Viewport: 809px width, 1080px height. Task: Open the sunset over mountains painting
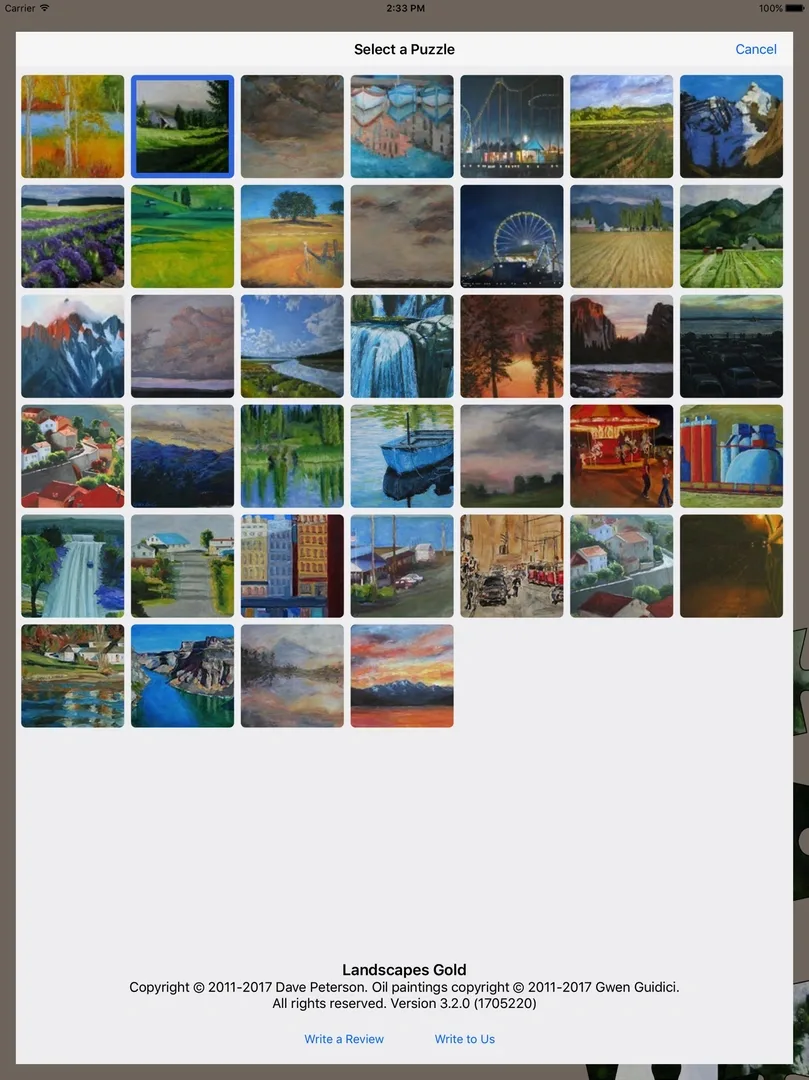coord(402,676)
